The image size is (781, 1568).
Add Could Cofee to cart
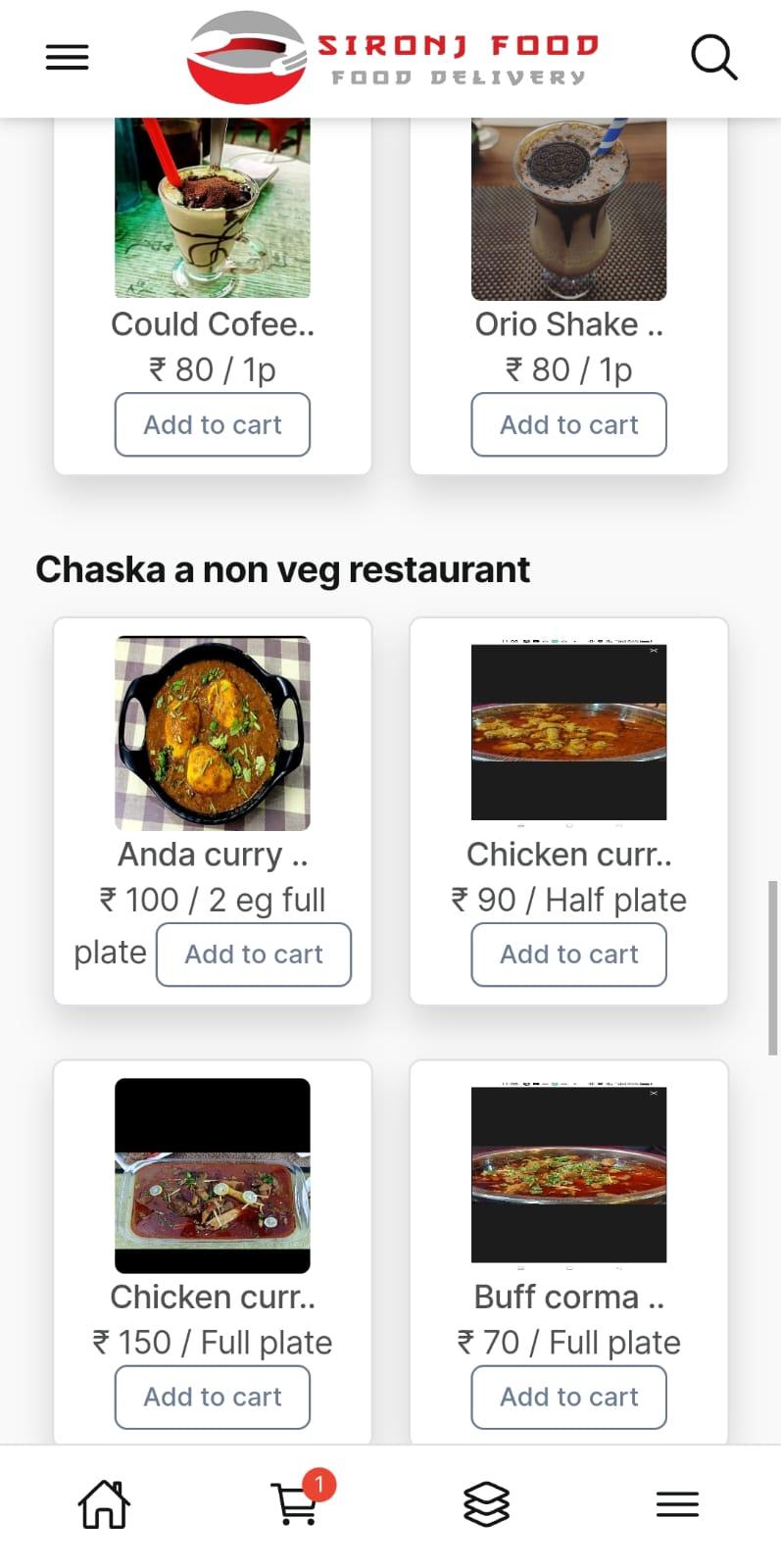(213, 424)
